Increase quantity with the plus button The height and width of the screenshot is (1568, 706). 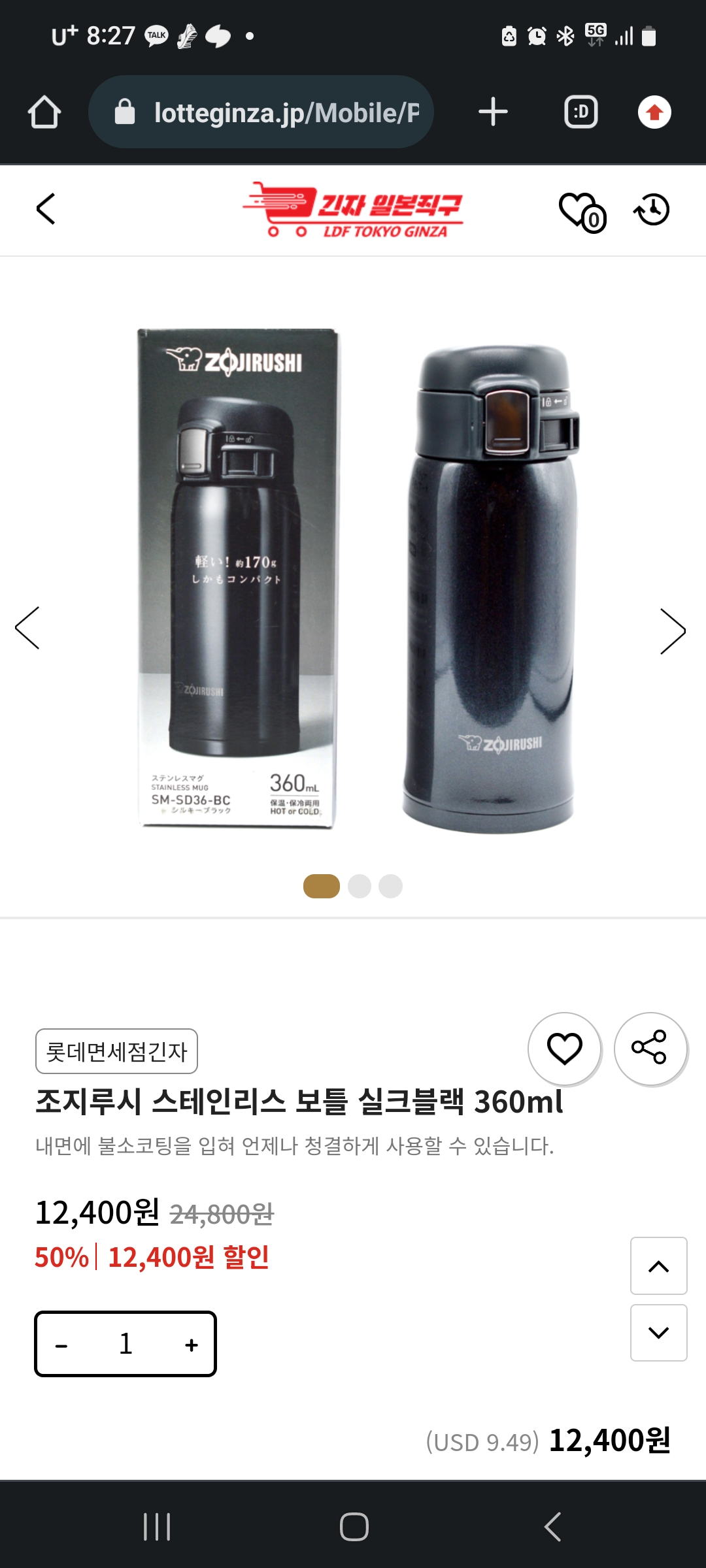pos(192,1345)
